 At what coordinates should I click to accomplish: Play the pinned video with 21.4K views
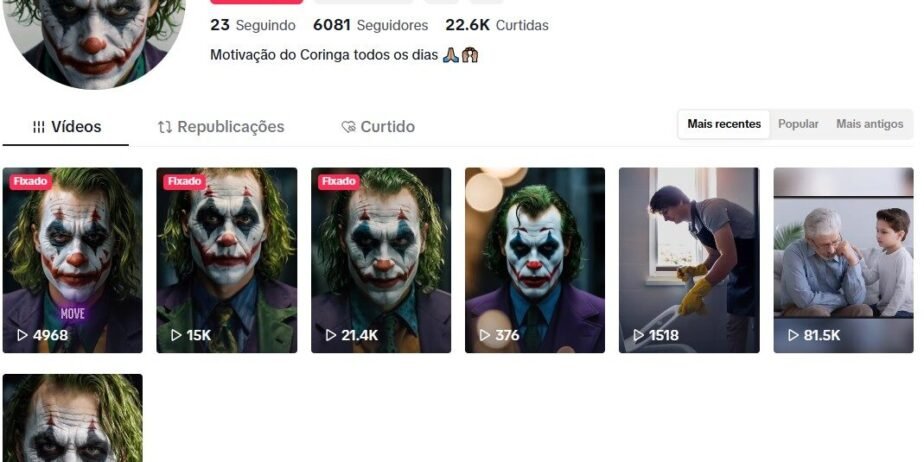[x=381, y=260]
